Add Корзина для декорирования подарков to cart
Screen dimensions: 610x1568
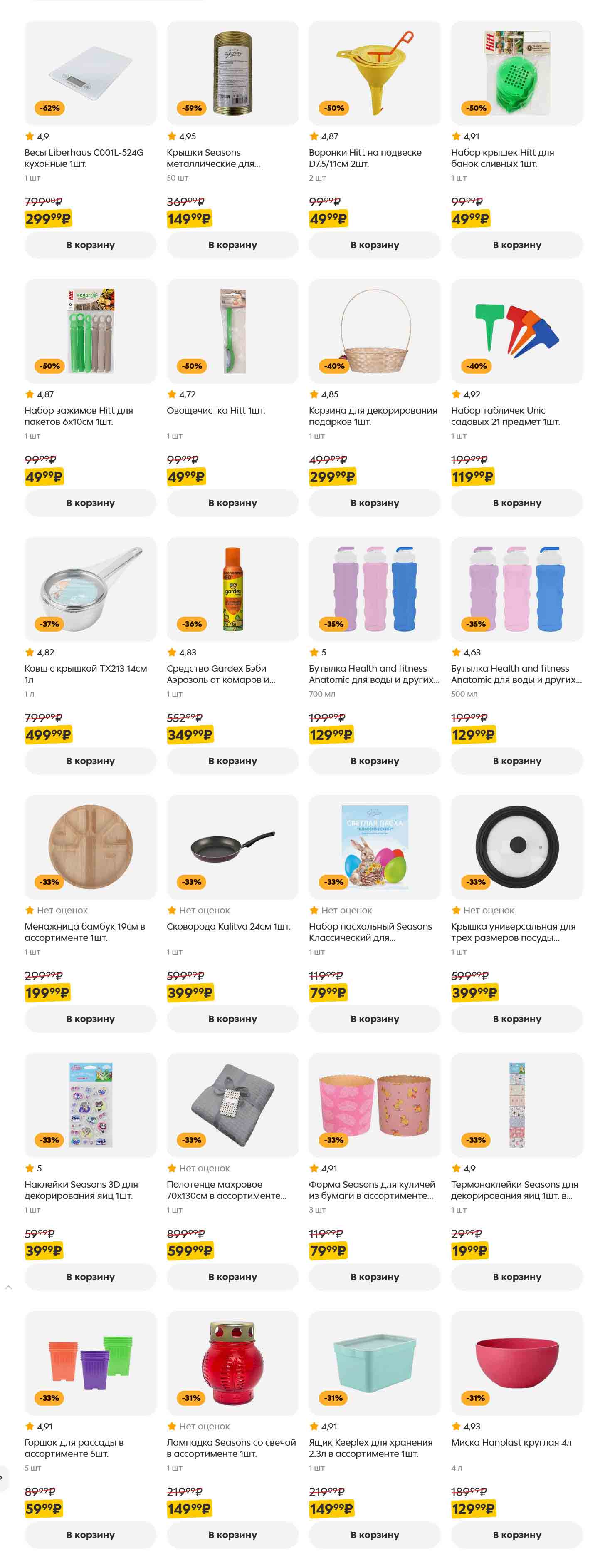(x=375, y=503)
